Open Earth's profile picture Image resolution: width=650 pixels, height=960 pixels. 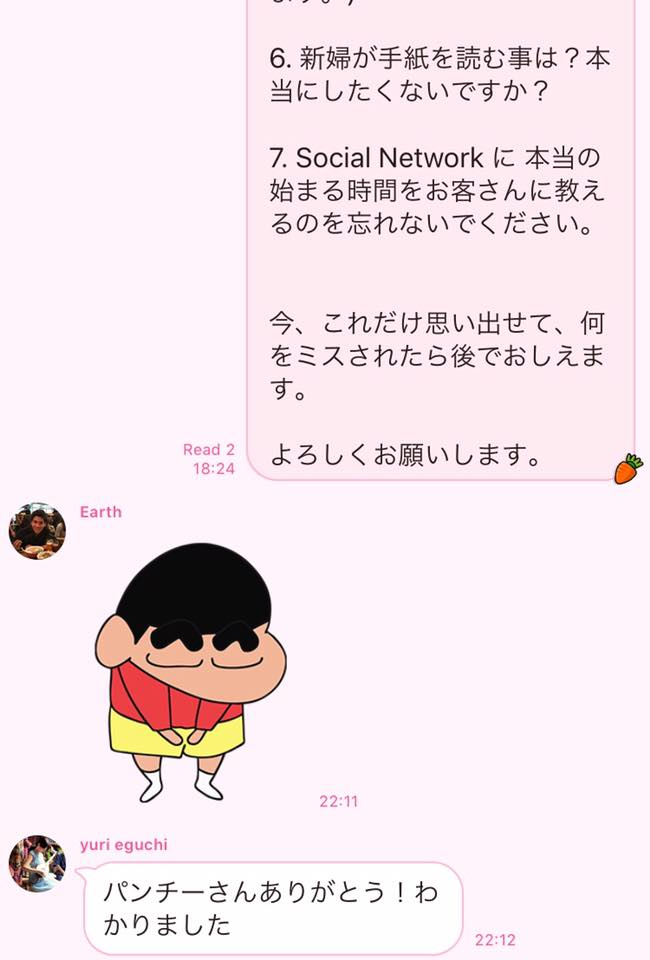coord(37,531)
